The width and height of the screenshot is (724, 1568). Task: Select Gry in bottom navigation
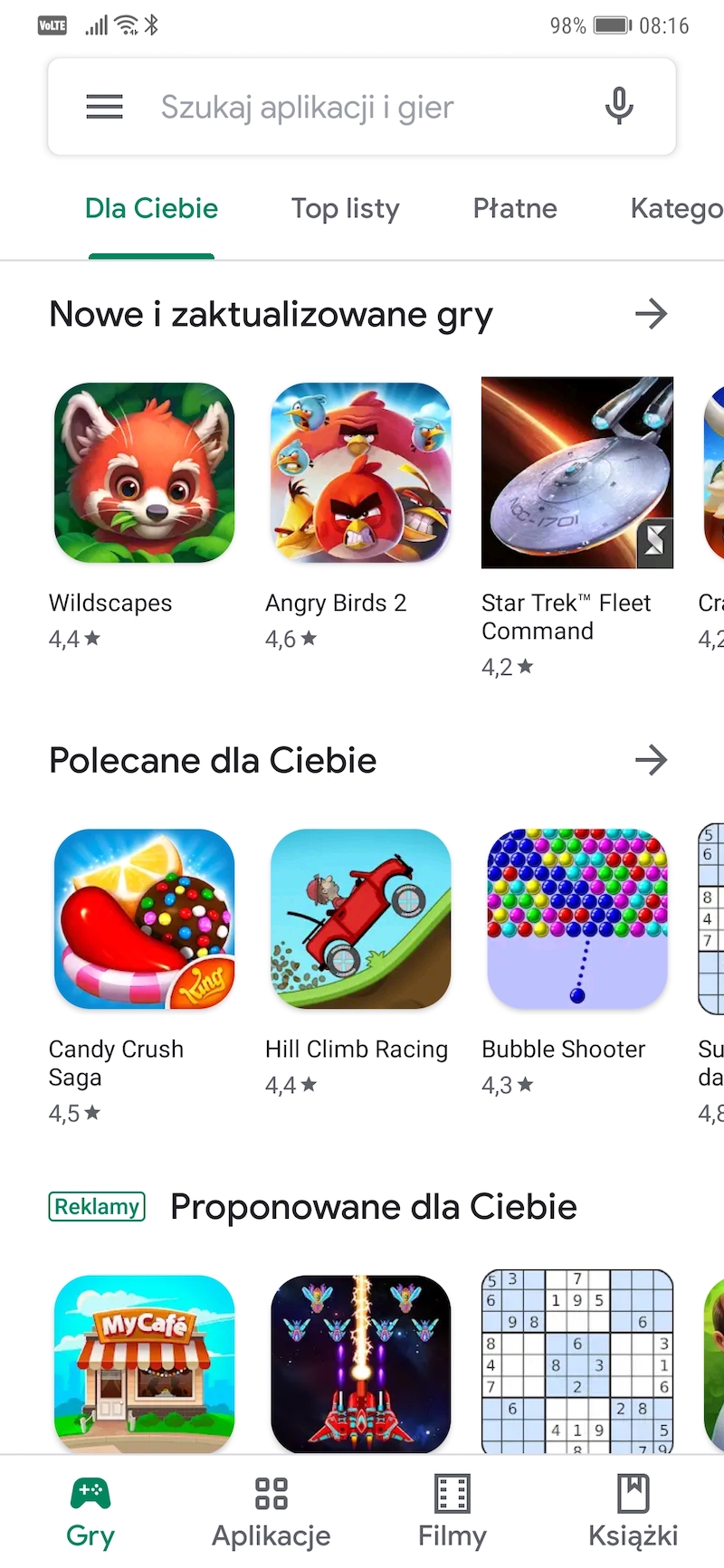coord(90,1511)
